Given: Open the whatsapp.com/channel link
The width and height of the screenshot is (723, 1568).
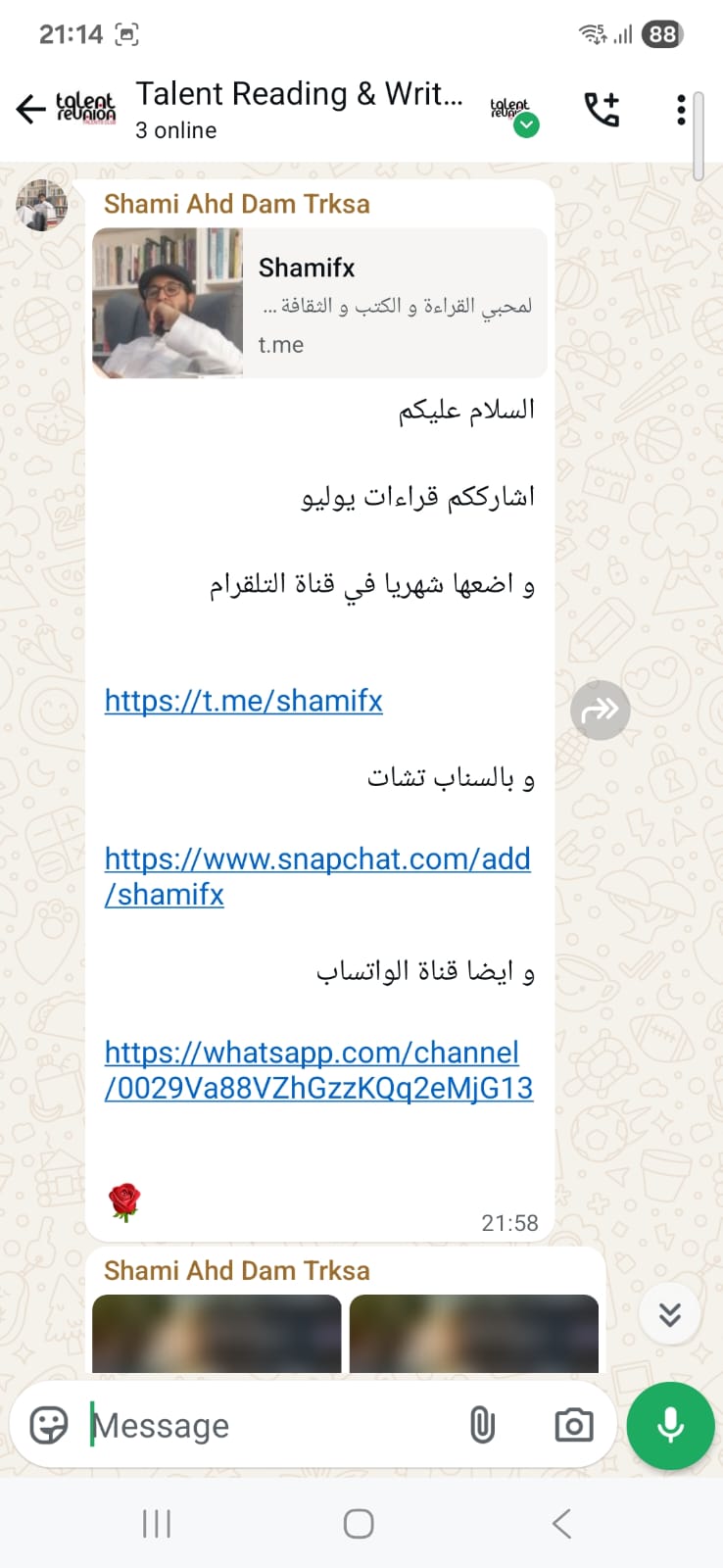Looking at the screenshot, I should tap(312, 1053).
